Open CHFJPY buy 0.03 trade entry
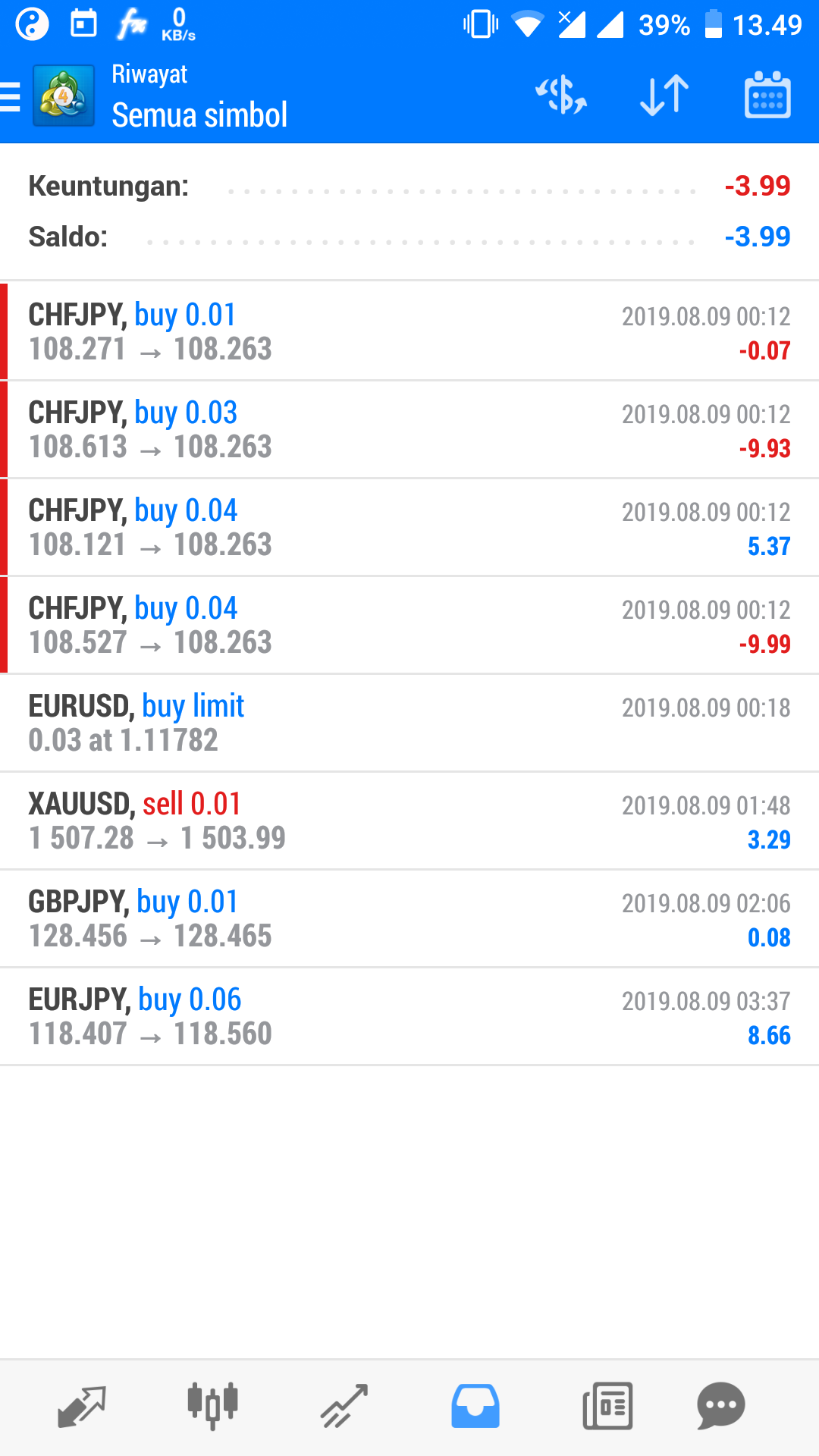The image size is (819, 1456). point(409,429)
